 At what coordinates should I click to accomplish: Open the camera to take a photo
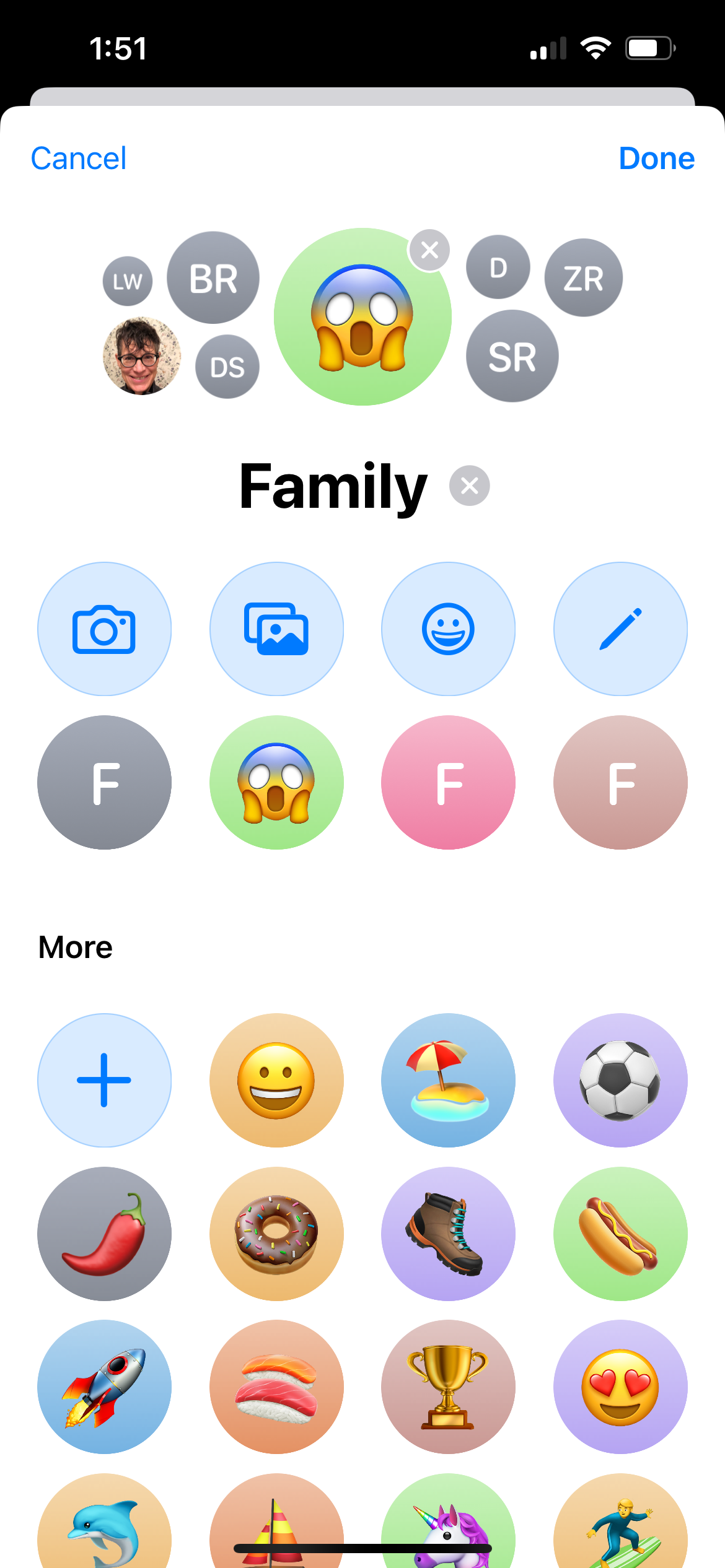pyautogui.click(x=104, y=629)
